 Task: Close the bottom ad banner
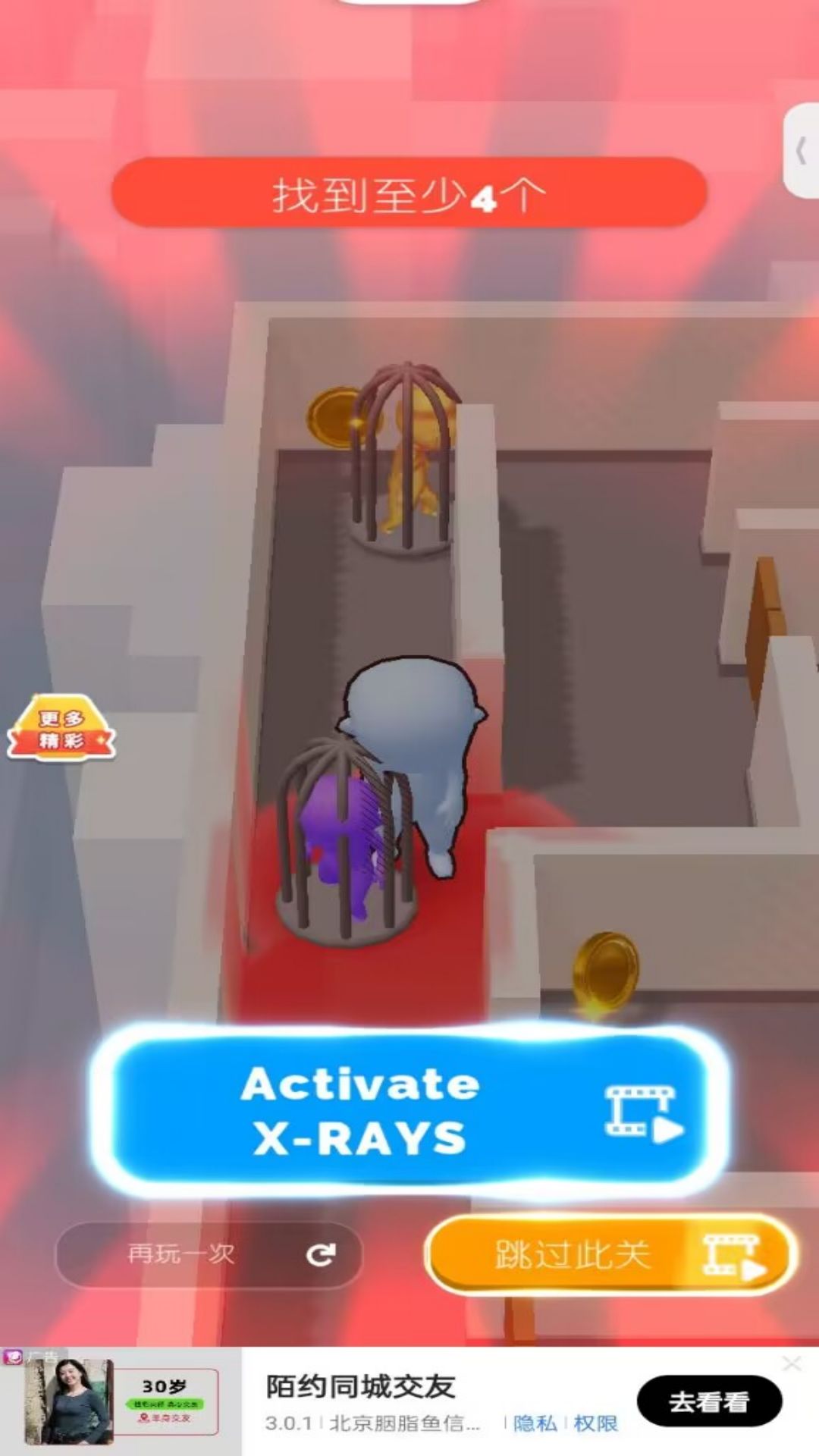792,1363
